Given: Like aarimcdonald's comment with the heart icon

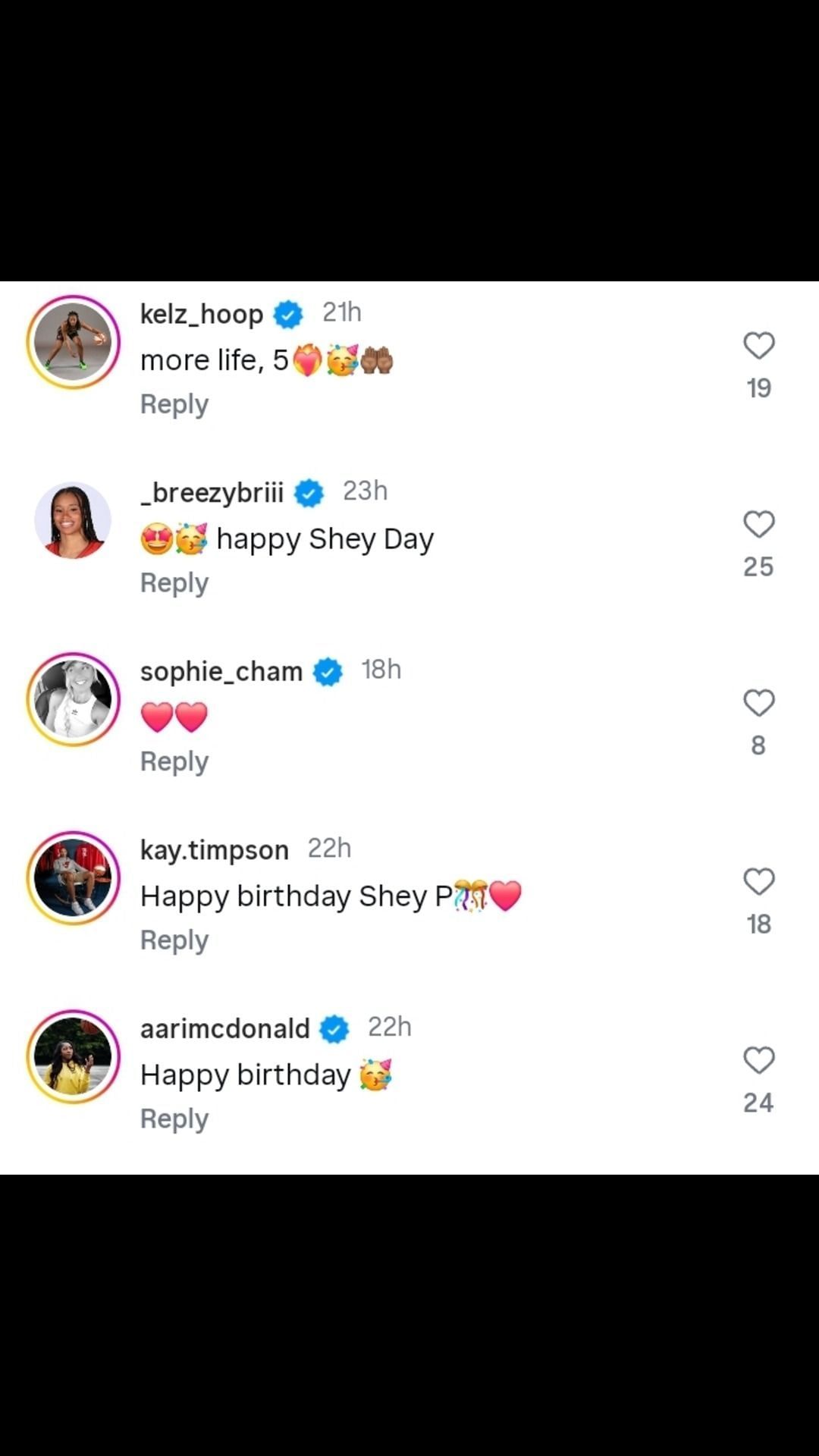Looking at the screenshot, I should pos(758,1060).
